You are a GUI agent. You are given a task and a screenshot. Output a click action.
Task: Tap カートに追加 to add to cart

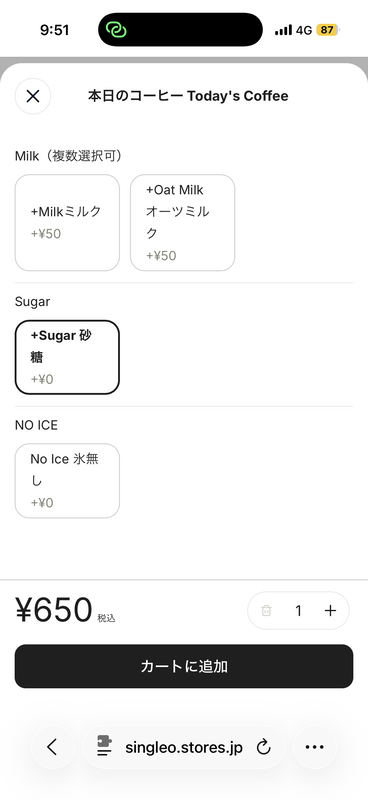184,666
